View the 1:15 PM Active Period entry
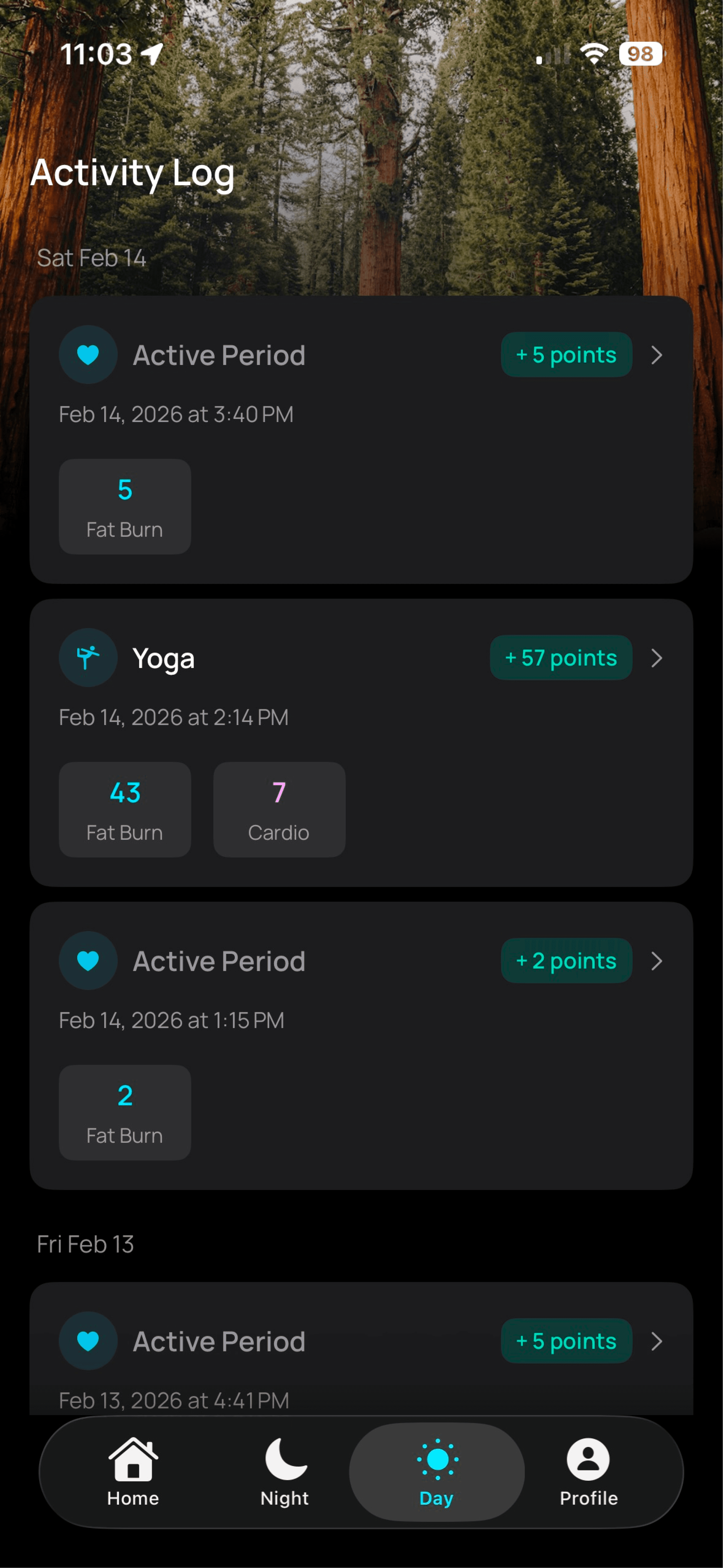Screen dimensions: 723x1568 coord(361,1044)
